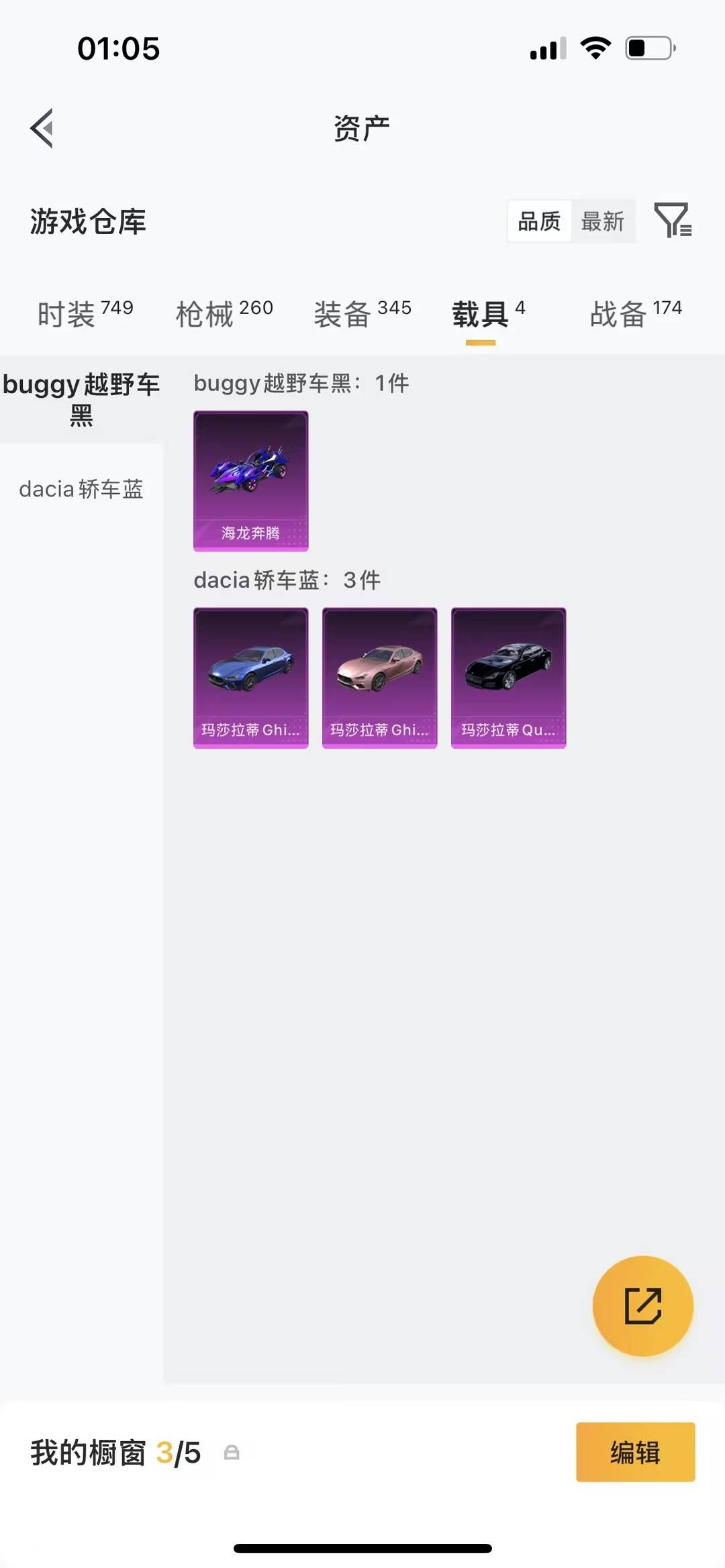Expand the buggy越野车黑：1件 group header
The image size is (725, 1568).
[300, 383]
